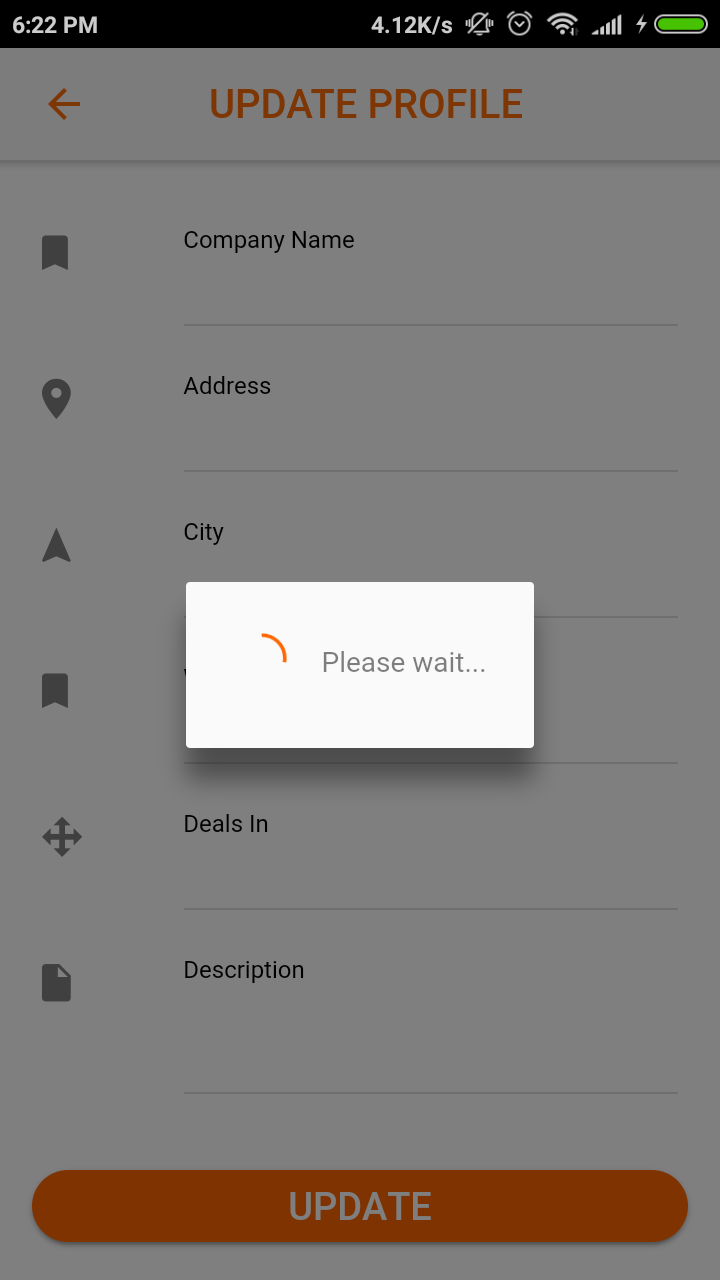Select the Address input field
The width and height of the screenshot is (720, 1280).
[x=431, y=418]
